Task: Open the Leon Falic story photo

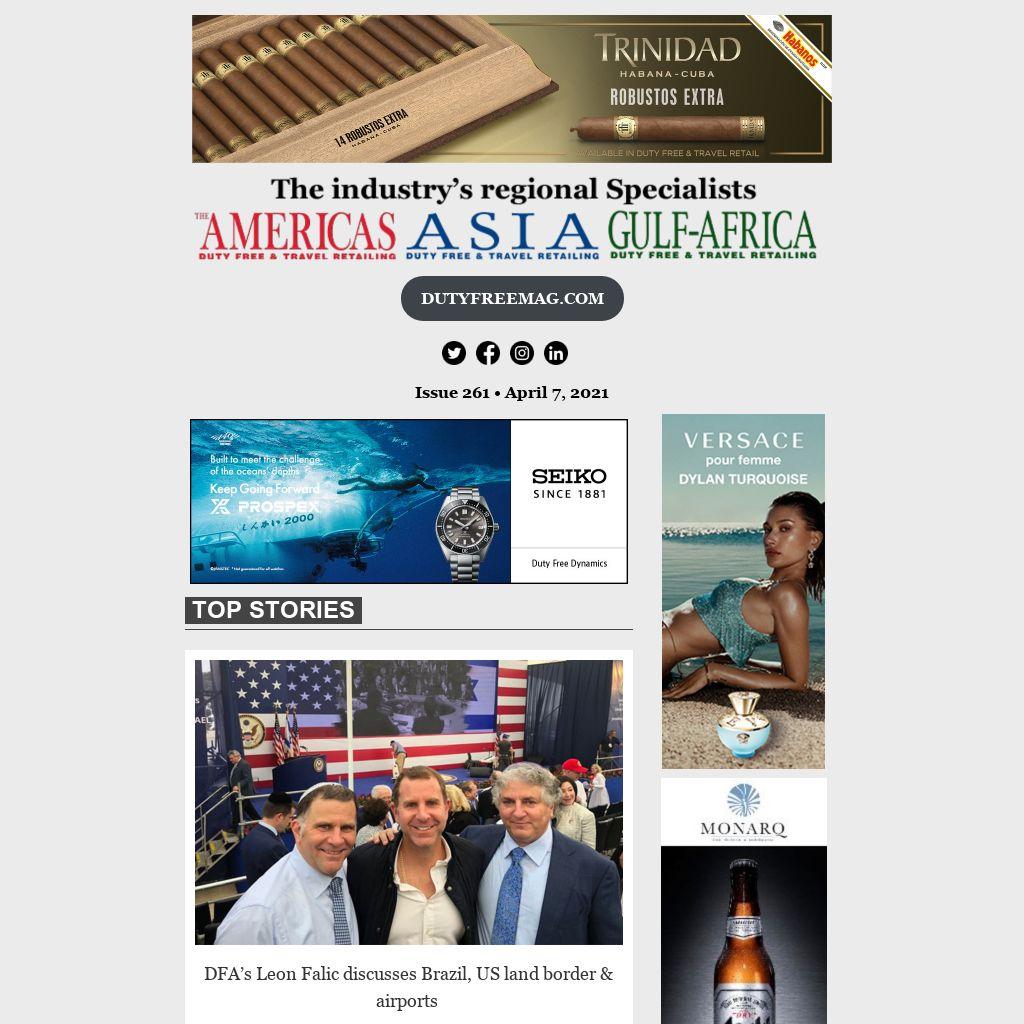Action: (409, 801)
